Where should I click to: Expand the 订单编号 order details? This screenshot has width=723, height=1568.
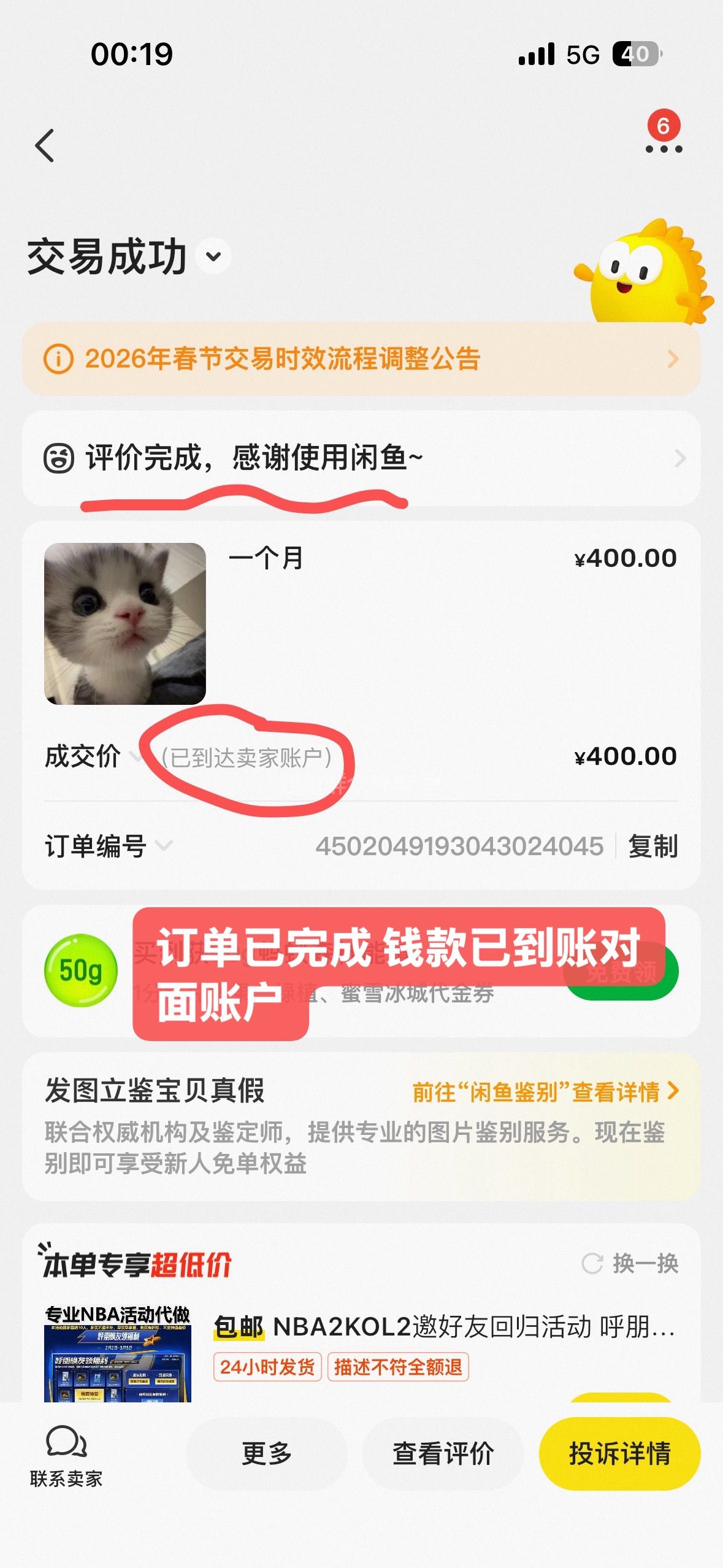click(163, 846)
